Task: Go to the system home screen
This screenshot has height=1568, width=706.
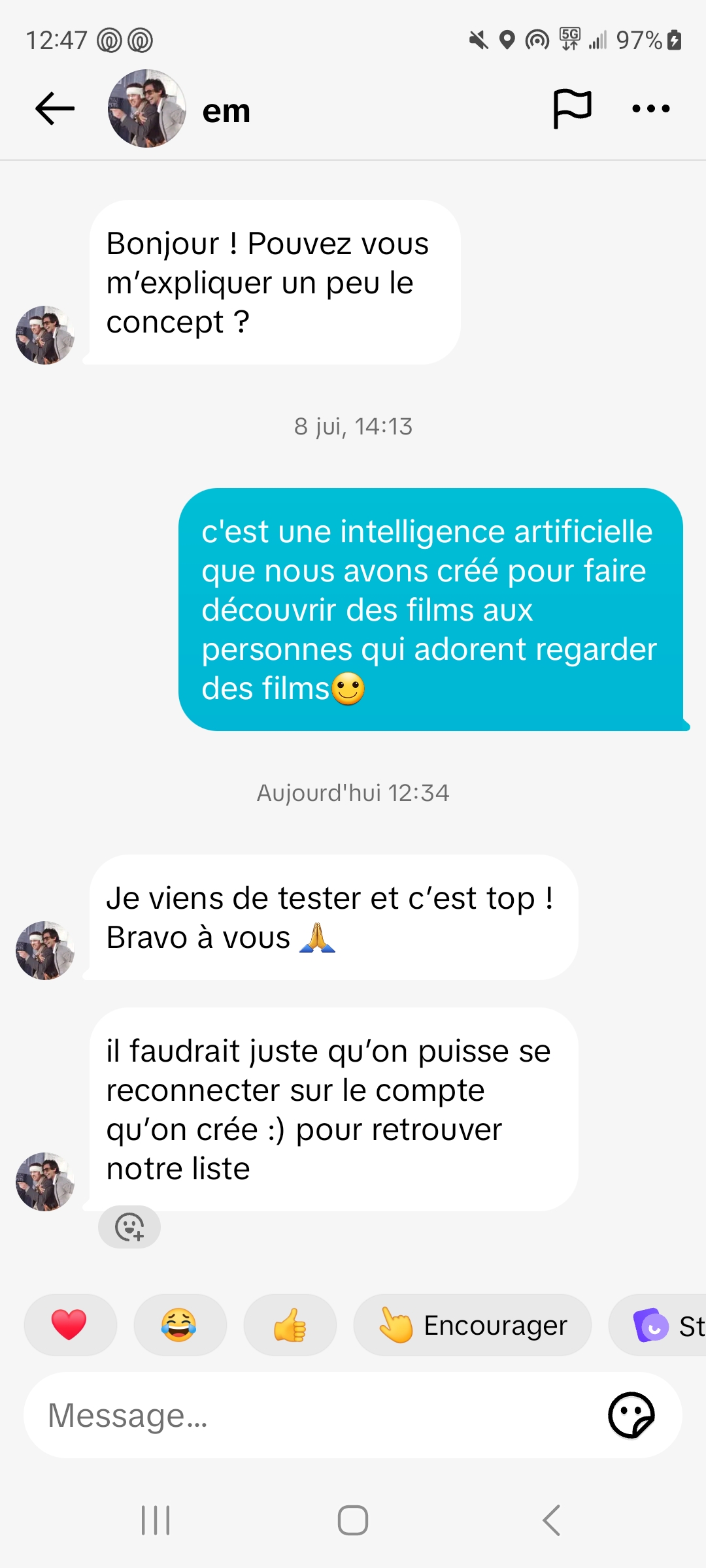Action: 353,1520
